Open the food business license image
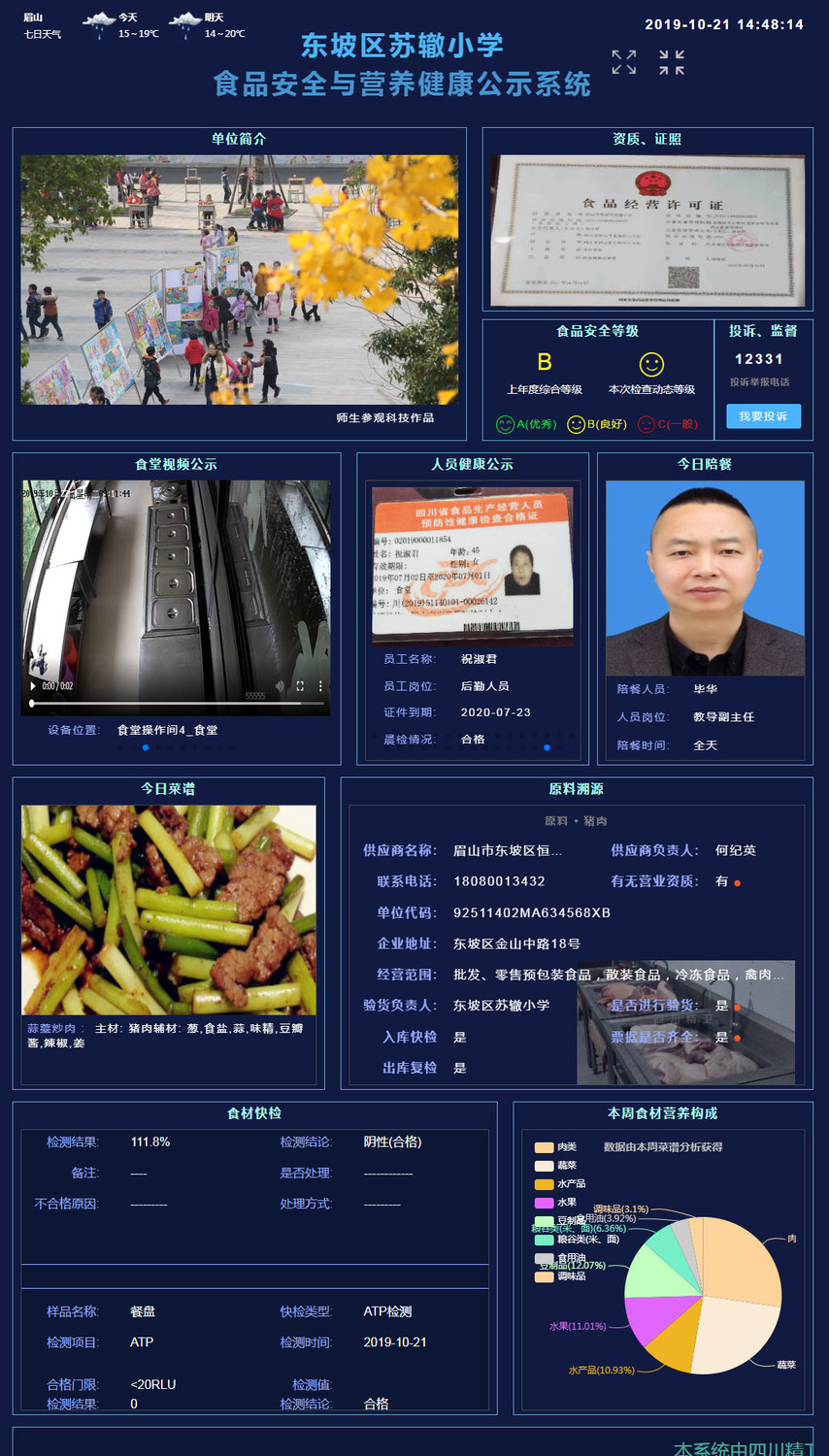 click(647, 230)
